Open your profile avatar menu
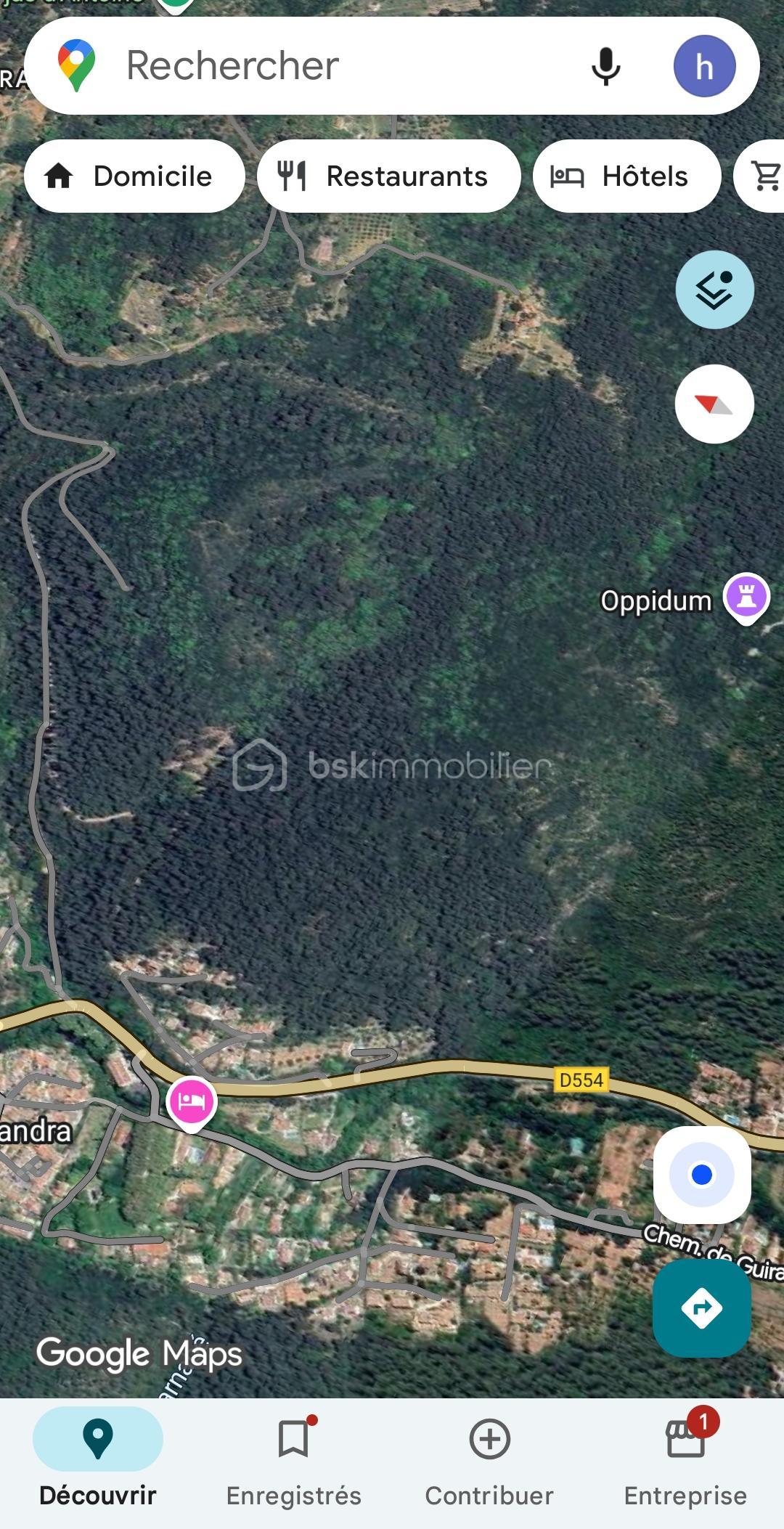784x1529 pixels. pos(704,65)
